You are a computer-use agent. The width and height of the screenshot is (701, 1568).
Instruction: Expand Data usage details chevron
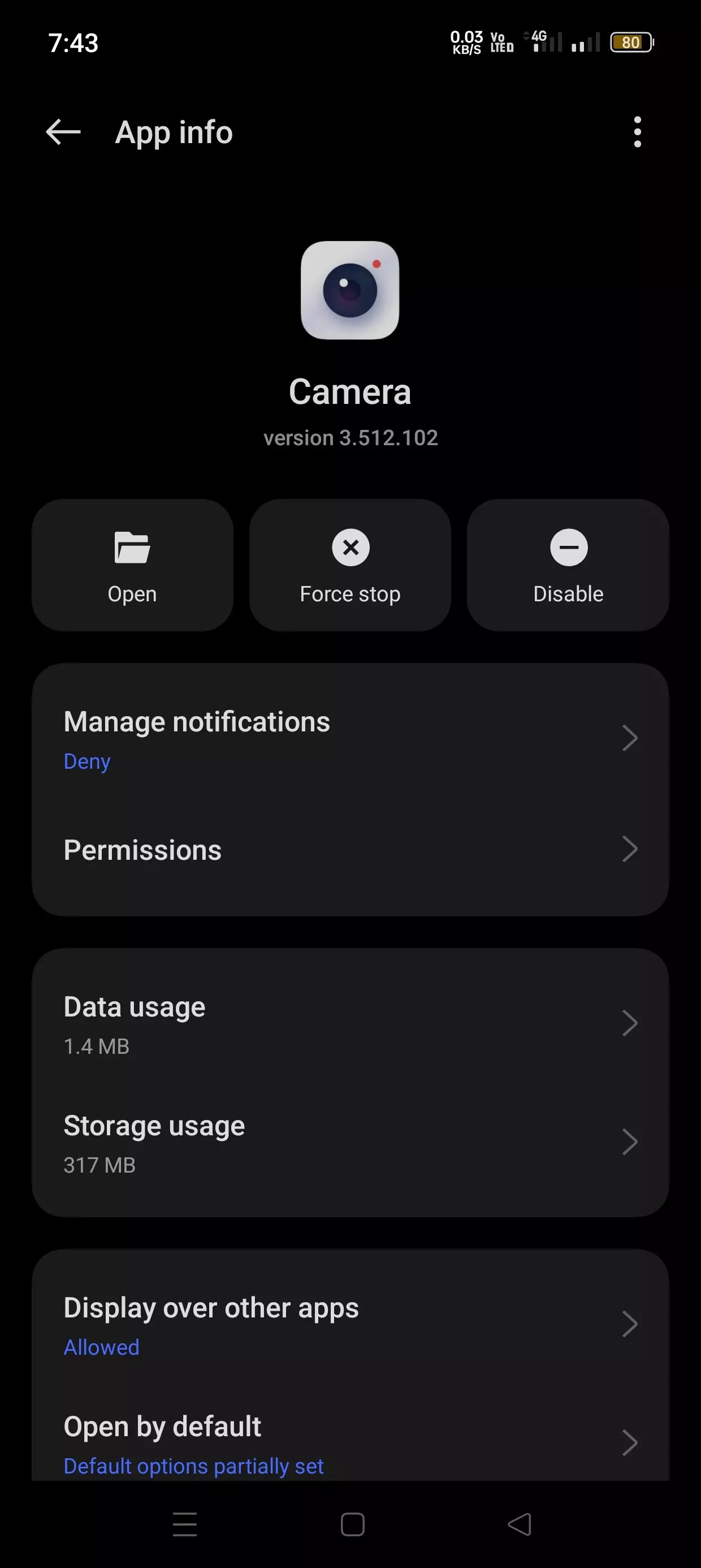tap(630, 1023)
